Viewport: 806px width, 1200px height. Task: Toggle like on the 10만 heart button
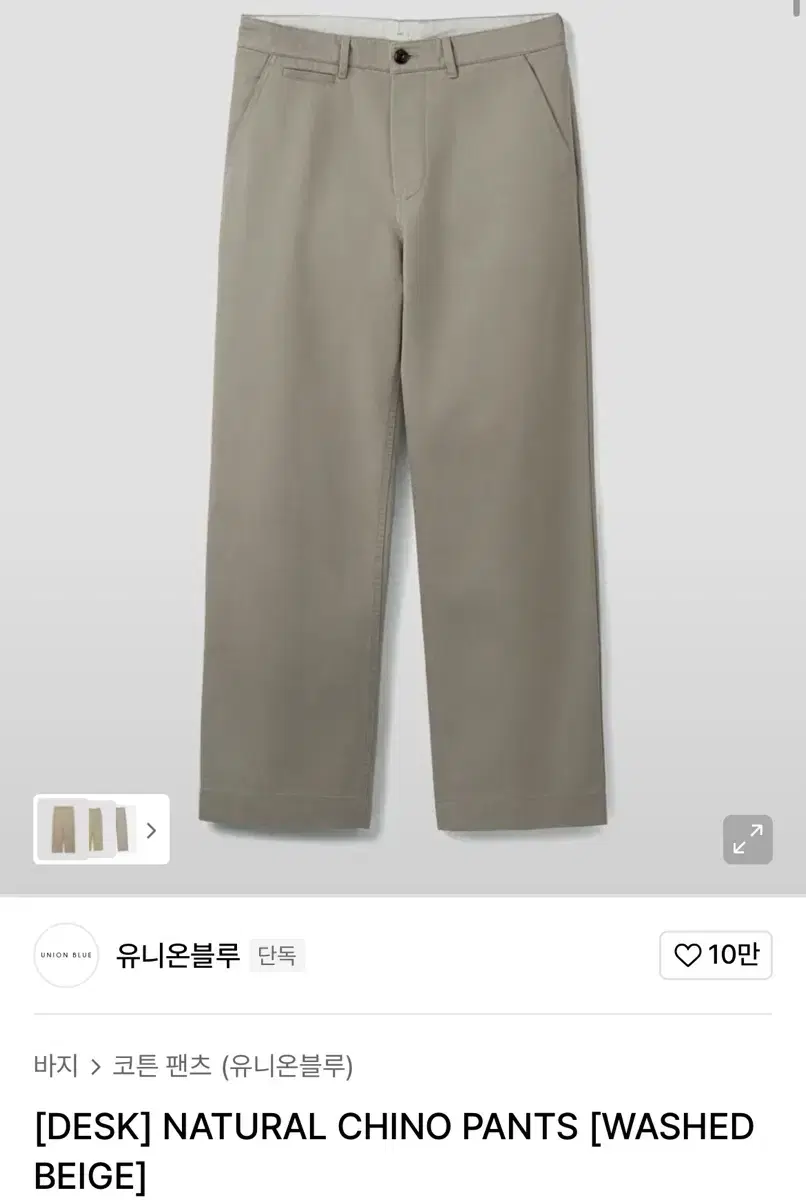tap(716, 956)
